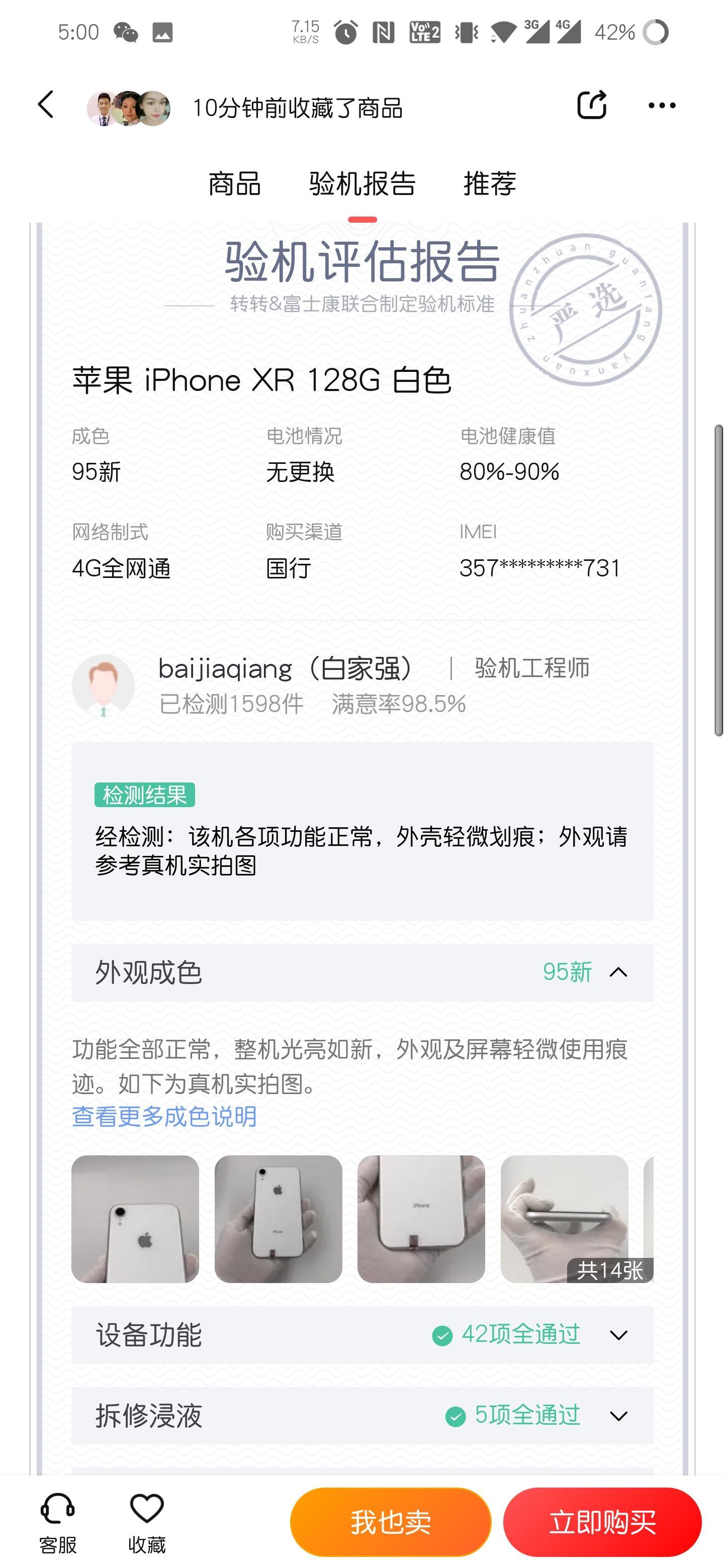Screen dimensions: 724x1568
Task: Open the more options ellipsis menu
Action: 663,105
